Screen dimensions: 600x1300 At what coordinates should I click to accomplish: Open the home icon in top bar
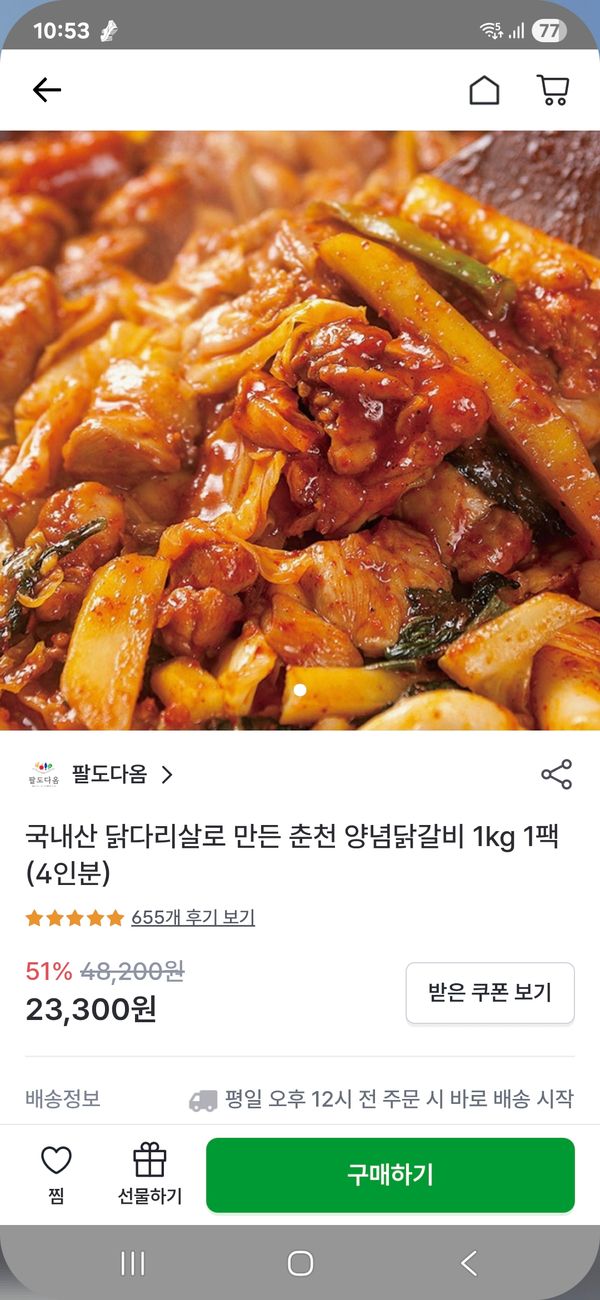coord(484,90)
